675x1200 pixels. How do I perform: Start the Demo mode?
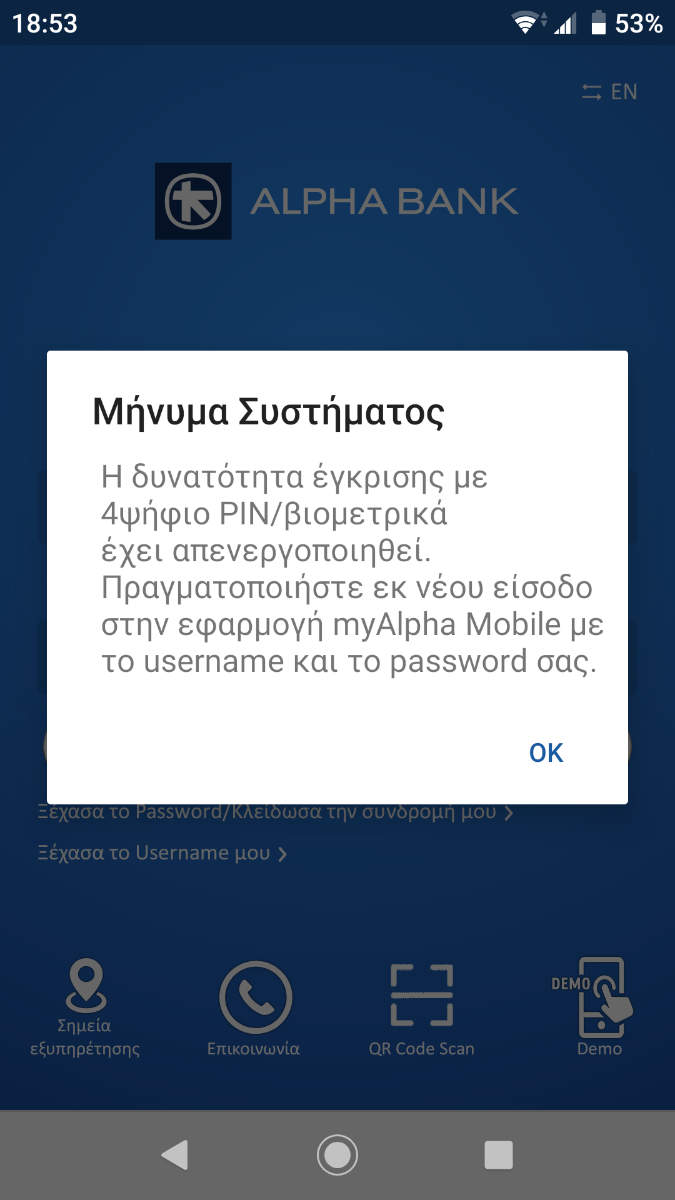(x=596, y=1007)
